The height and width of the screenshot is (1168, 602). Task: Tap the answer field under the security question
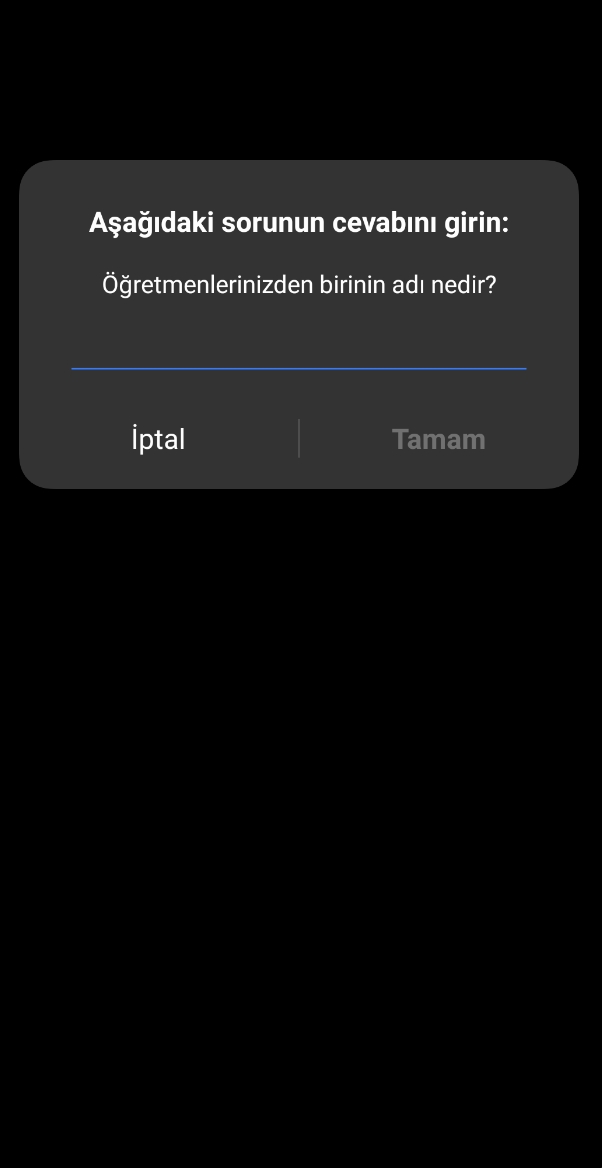pyautogui.click(x=299, y=347)
